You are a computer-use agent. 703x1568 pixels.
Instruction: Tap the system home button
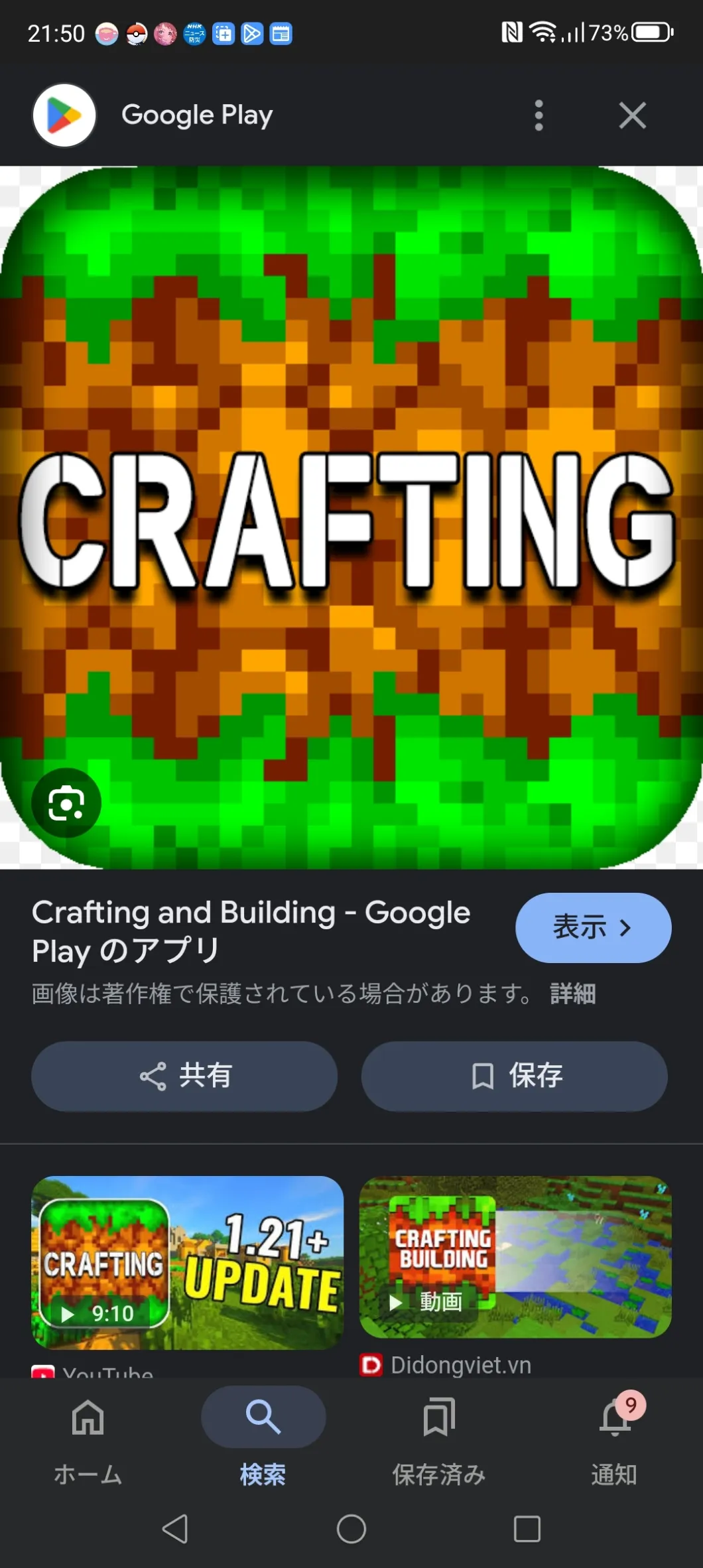[351, 1529]
